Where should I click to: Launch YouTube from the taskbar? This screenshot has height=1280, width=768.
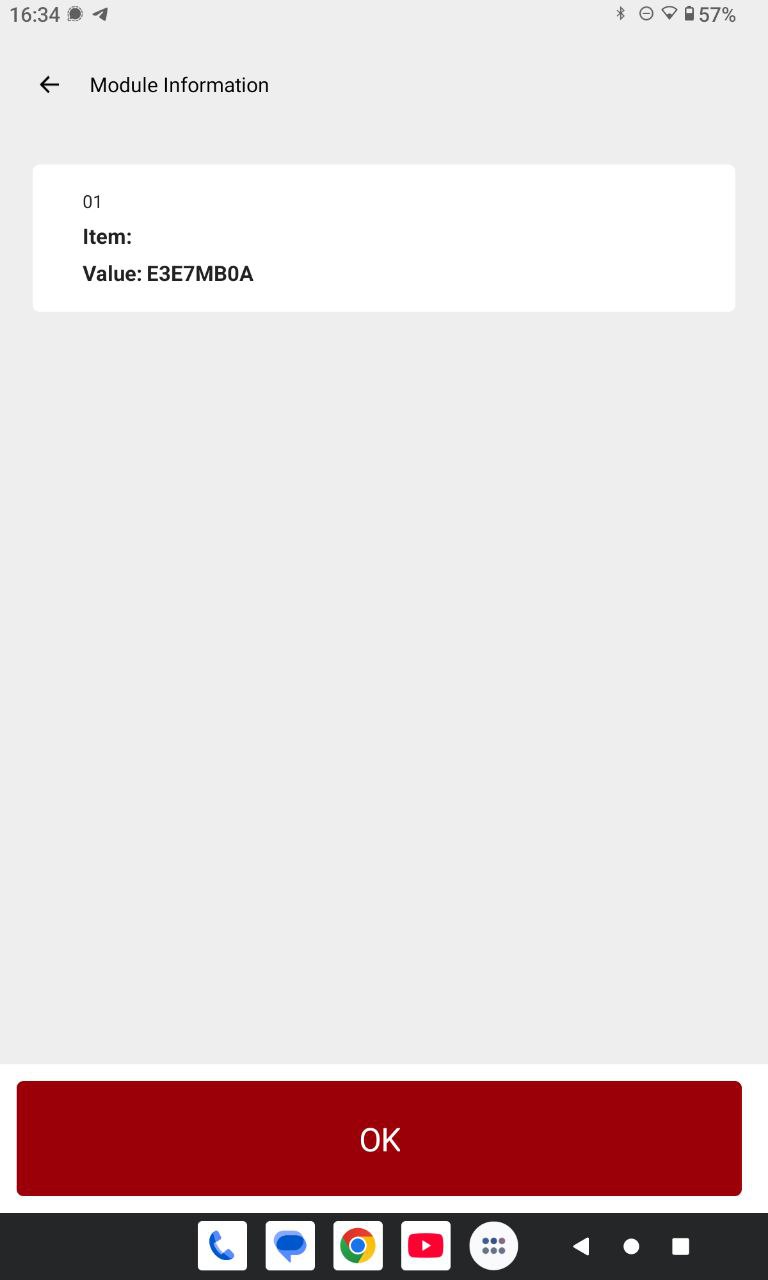(426, 1246)
